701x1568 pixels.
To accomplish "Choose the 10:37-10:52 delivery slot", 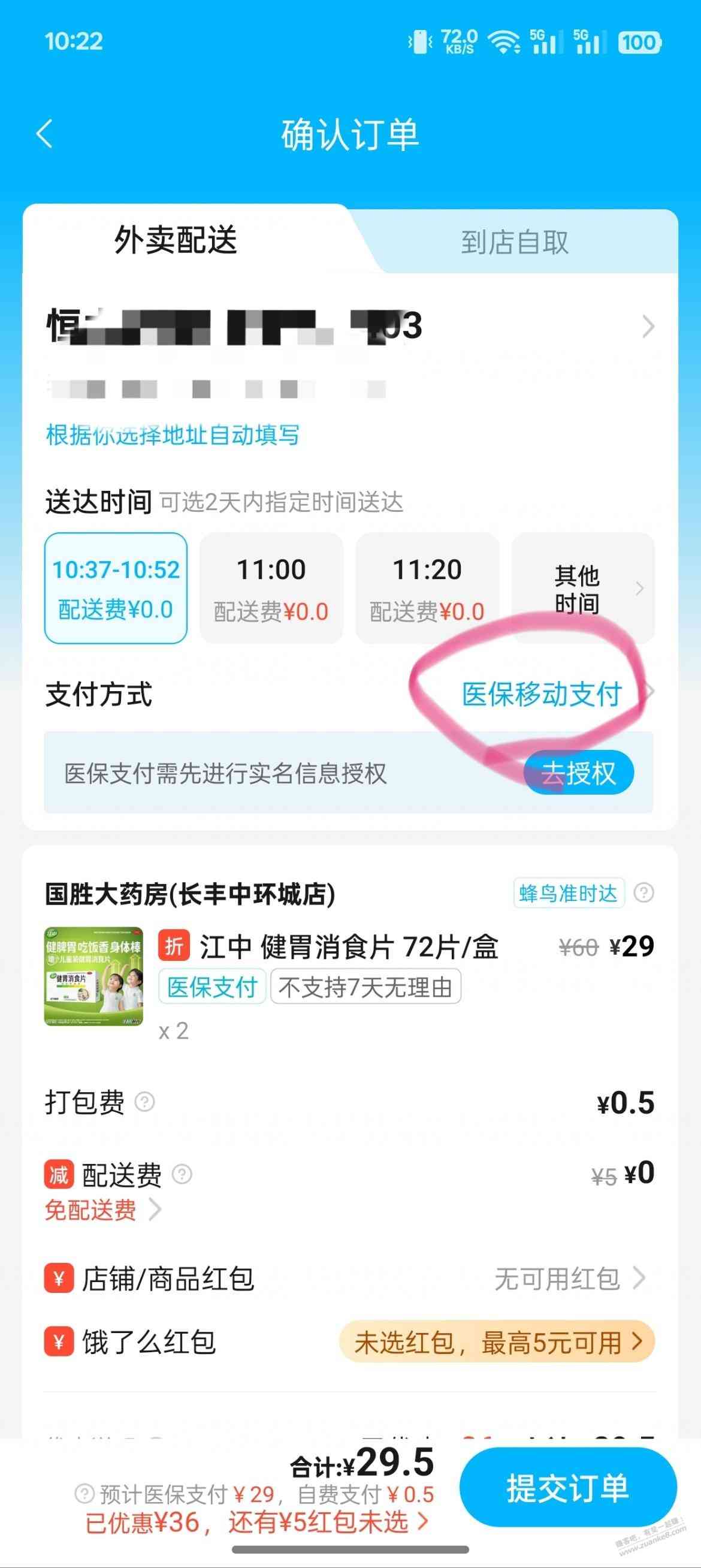I will (116, 587).
